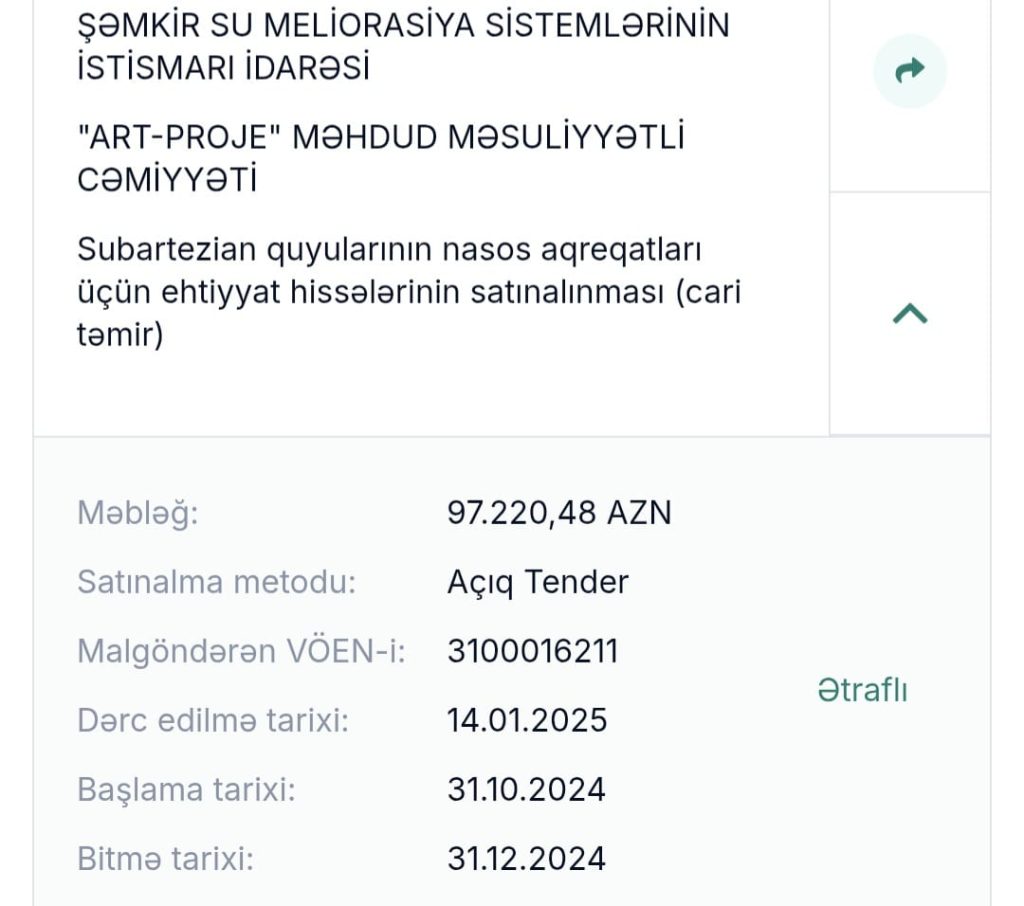Open the Ətraflı details link
This screenshot has width=1024, height=906.
[862, 690]
